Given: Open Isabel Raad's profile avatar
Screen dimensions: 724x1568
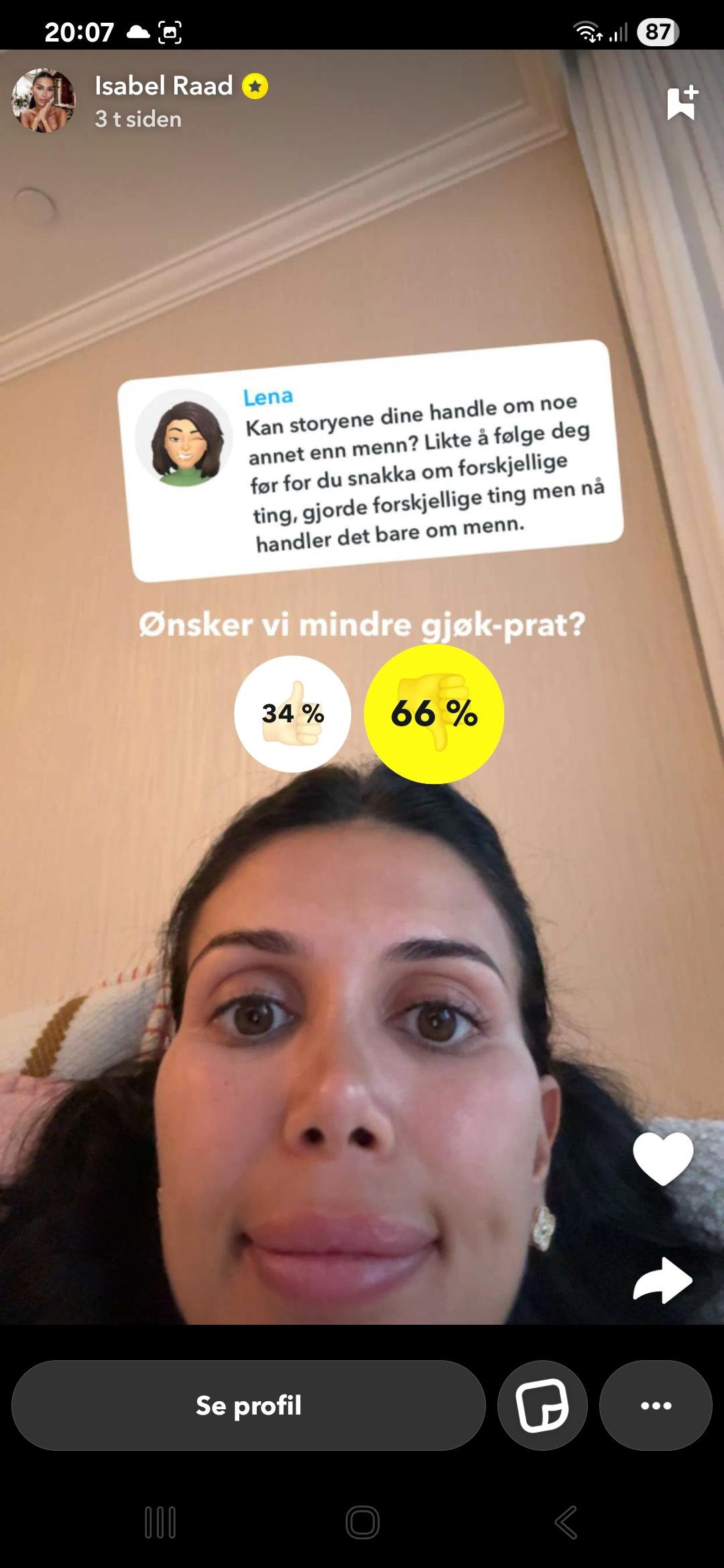Looking at the screenshot, I should pyautogui.click(x=44, y=101).
